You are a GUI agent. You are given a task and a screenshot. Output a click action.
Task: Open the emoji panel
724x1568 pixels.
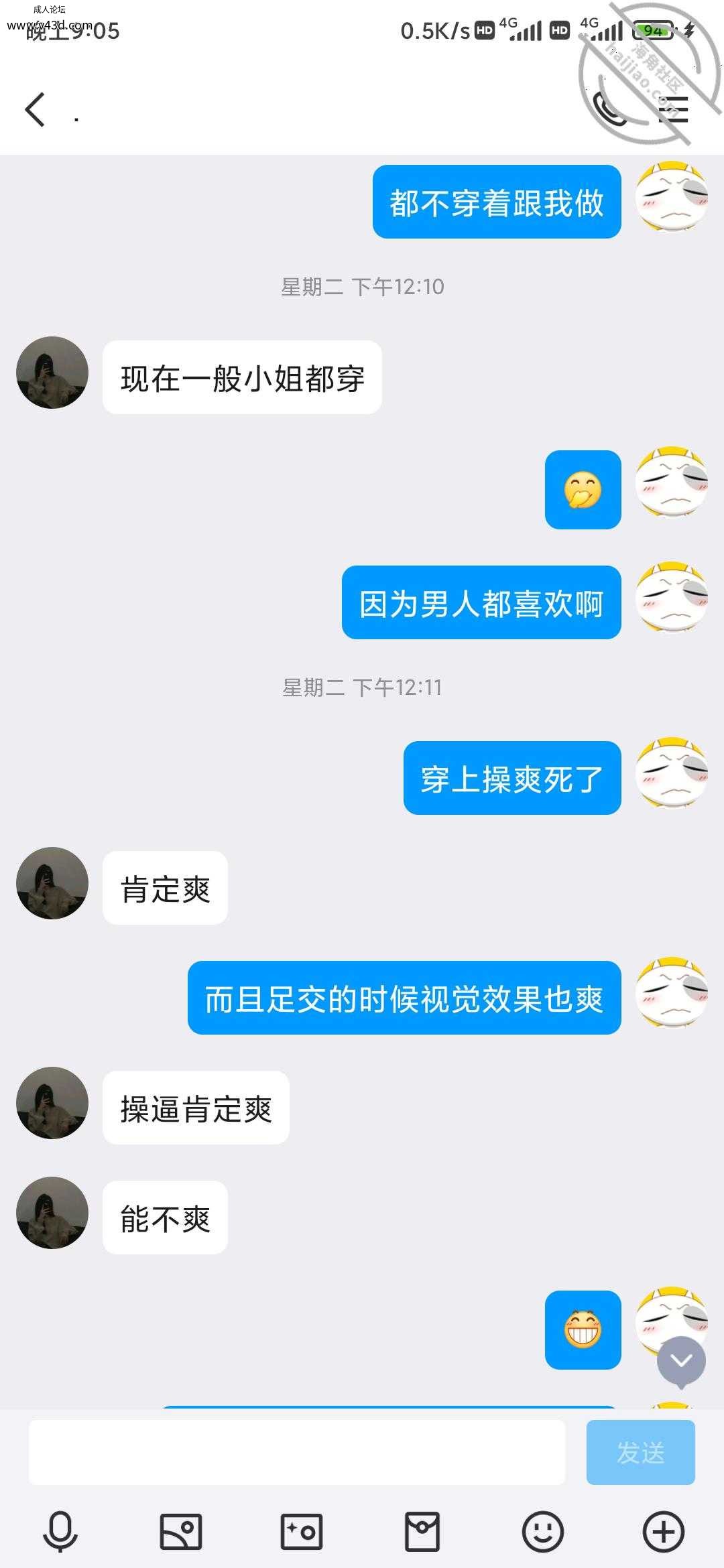[543, 1532]
